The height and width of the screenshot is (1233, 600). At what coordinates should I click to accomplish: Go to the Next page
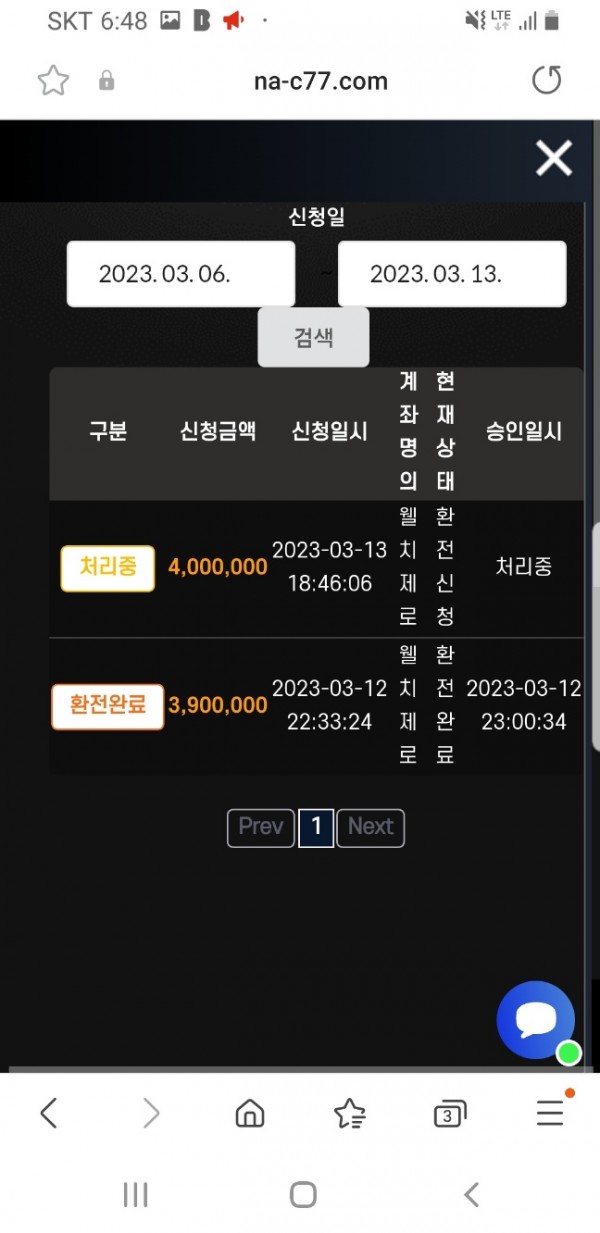click(370, 827)
